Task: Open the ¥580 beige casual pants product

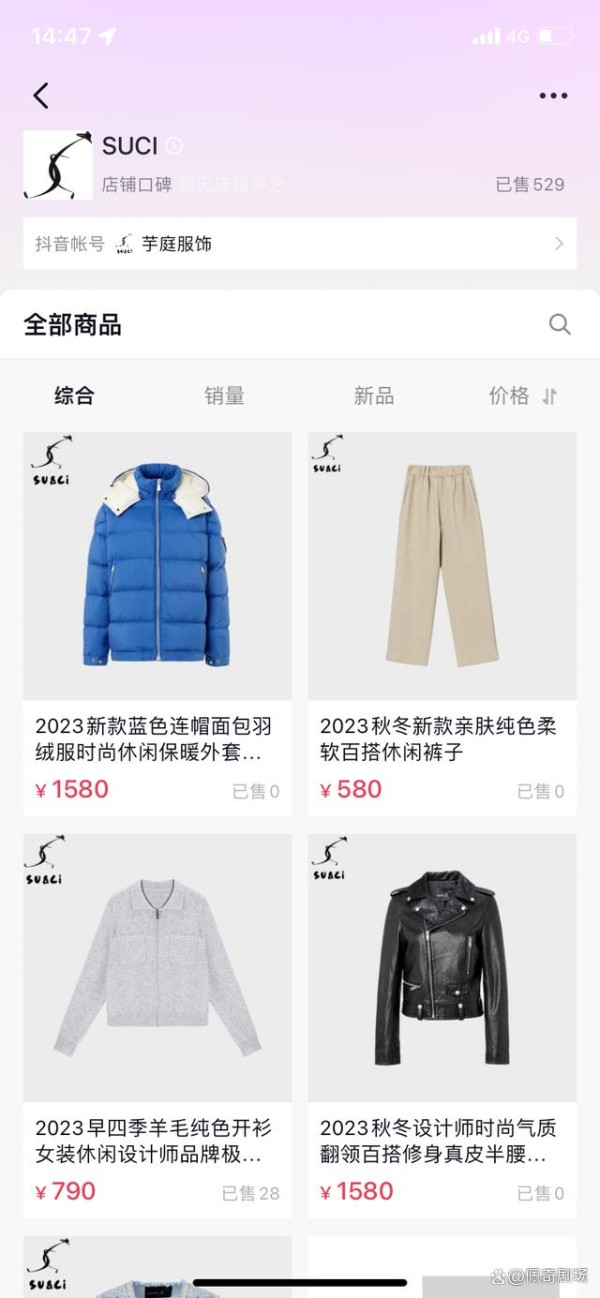Action: point(442,623)
